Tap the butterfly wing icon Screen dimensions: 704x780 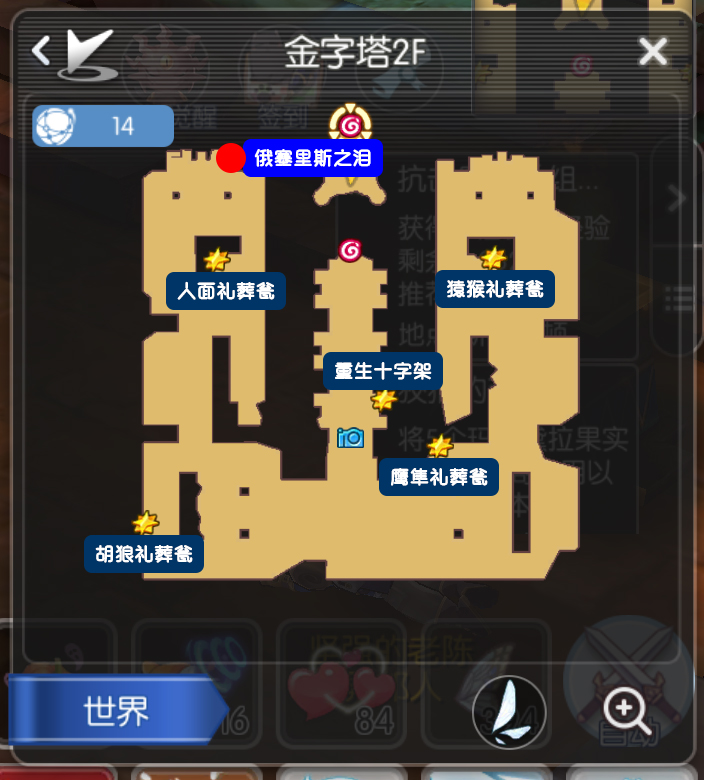click(x=510, y=712)
